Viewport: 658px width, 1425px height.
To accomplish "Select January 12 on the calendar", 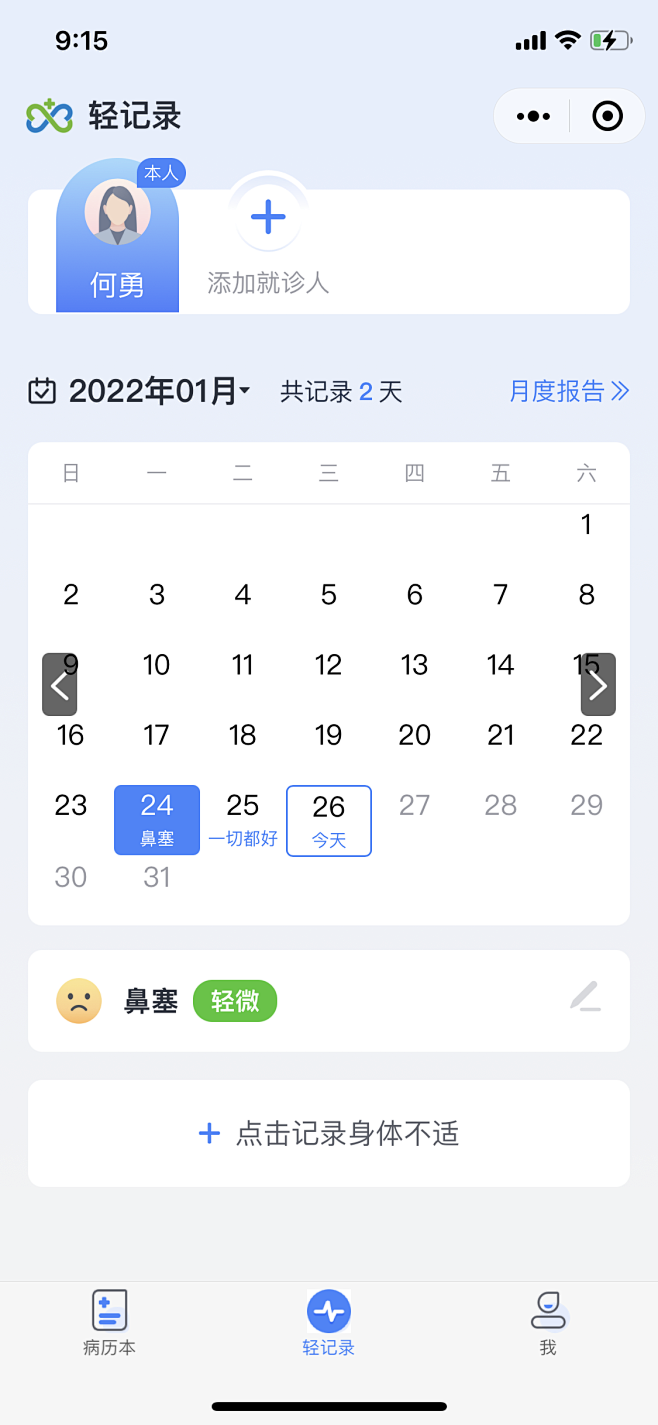I will pos(329,665).
